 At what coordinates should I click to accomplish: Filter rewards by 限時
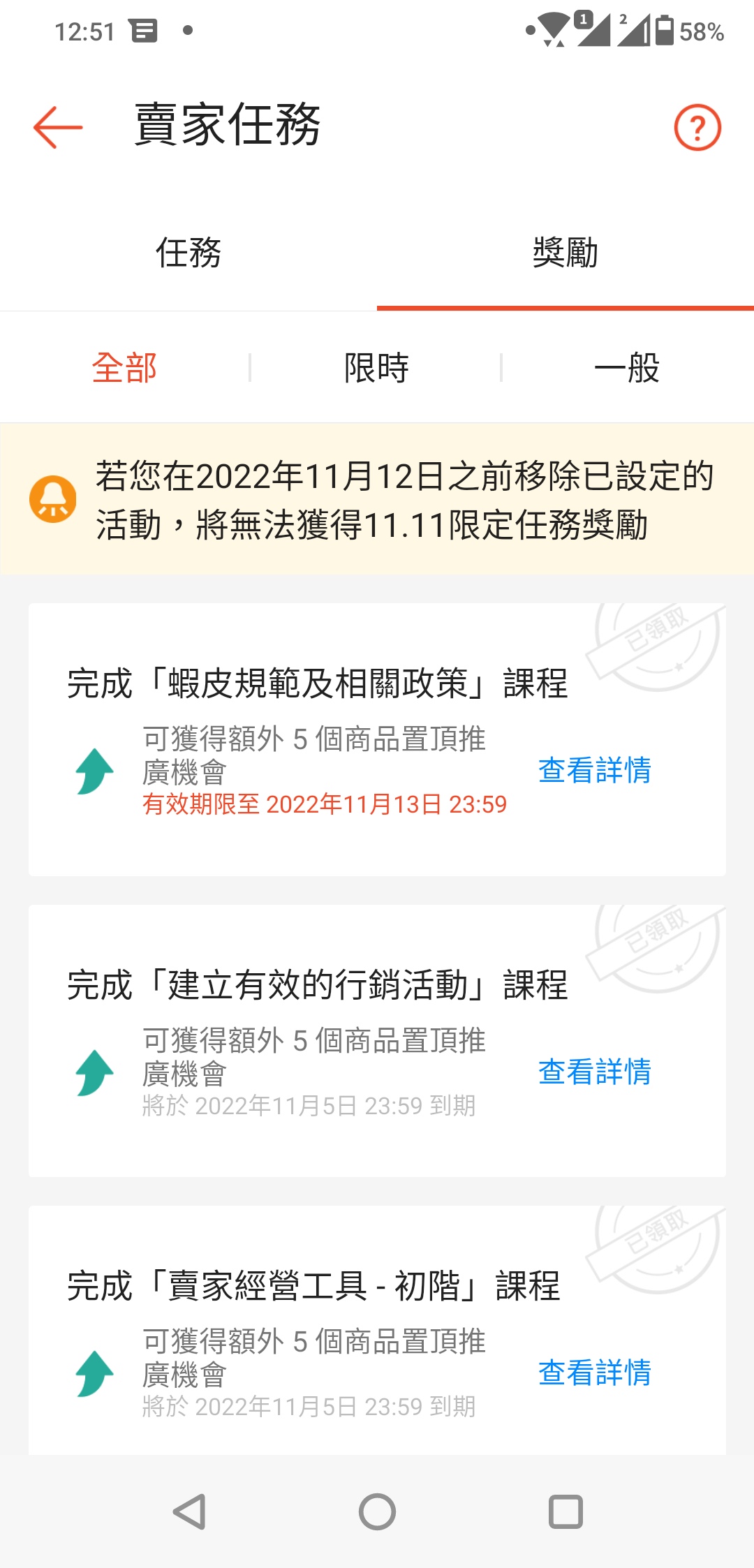tap(376, 368)
